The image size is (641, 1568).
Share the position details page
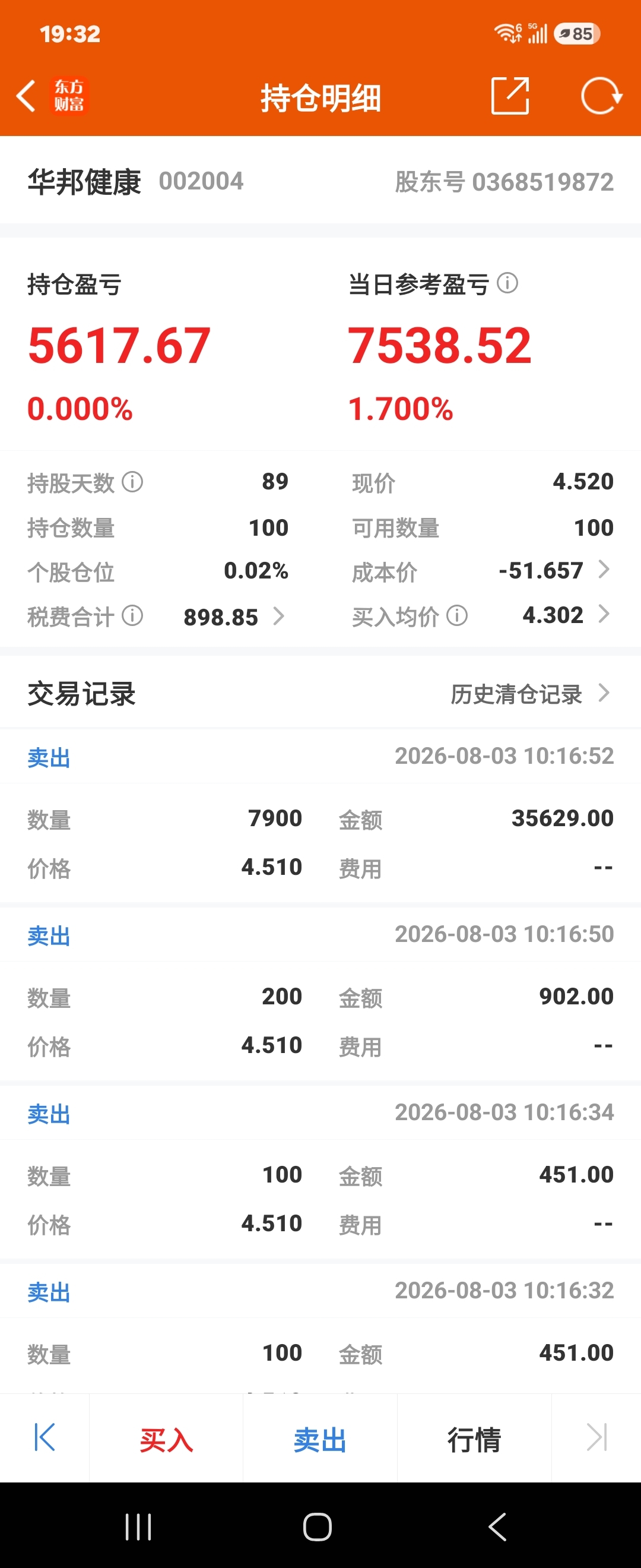click(510, 96)
